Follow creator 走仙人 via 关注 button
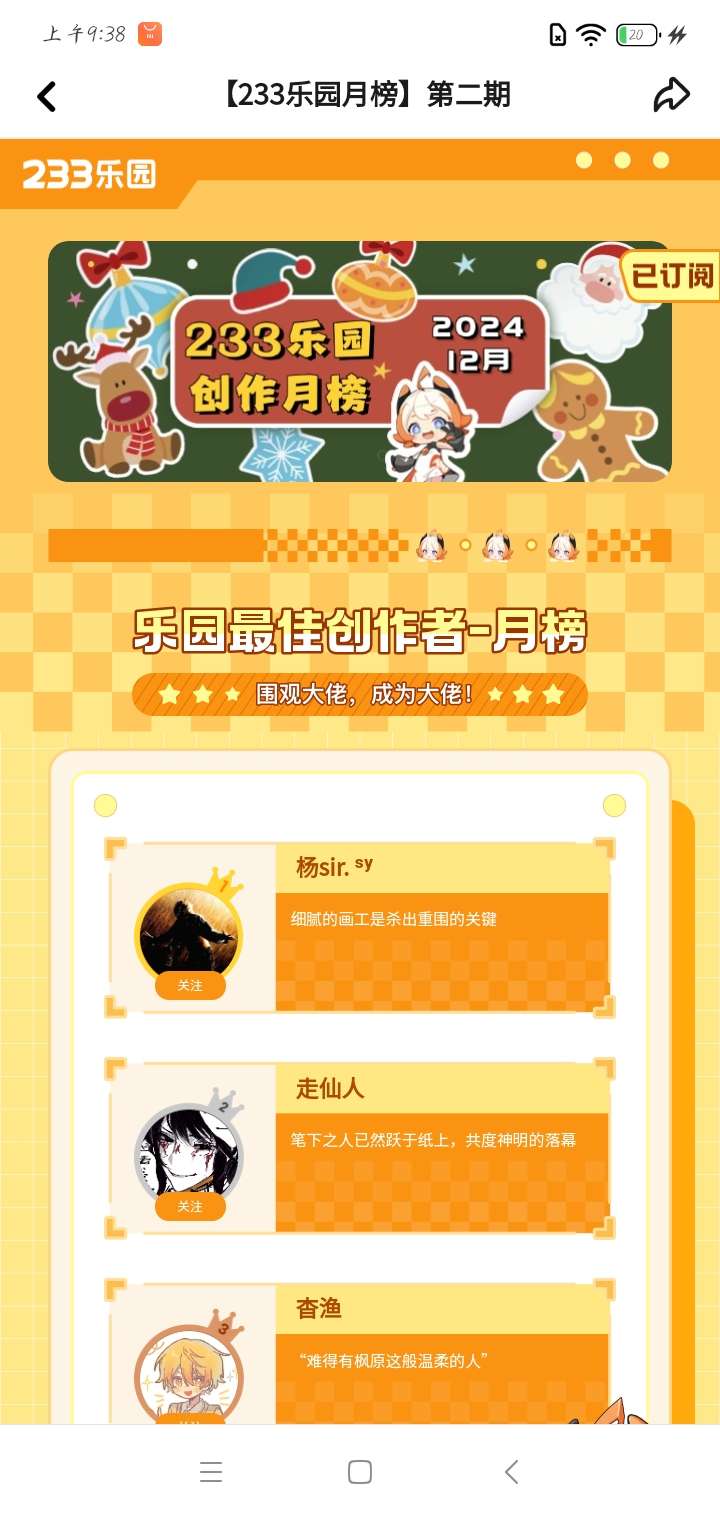The height and width of the screenshot is (1520, 720). click(x=190, y=1207)
